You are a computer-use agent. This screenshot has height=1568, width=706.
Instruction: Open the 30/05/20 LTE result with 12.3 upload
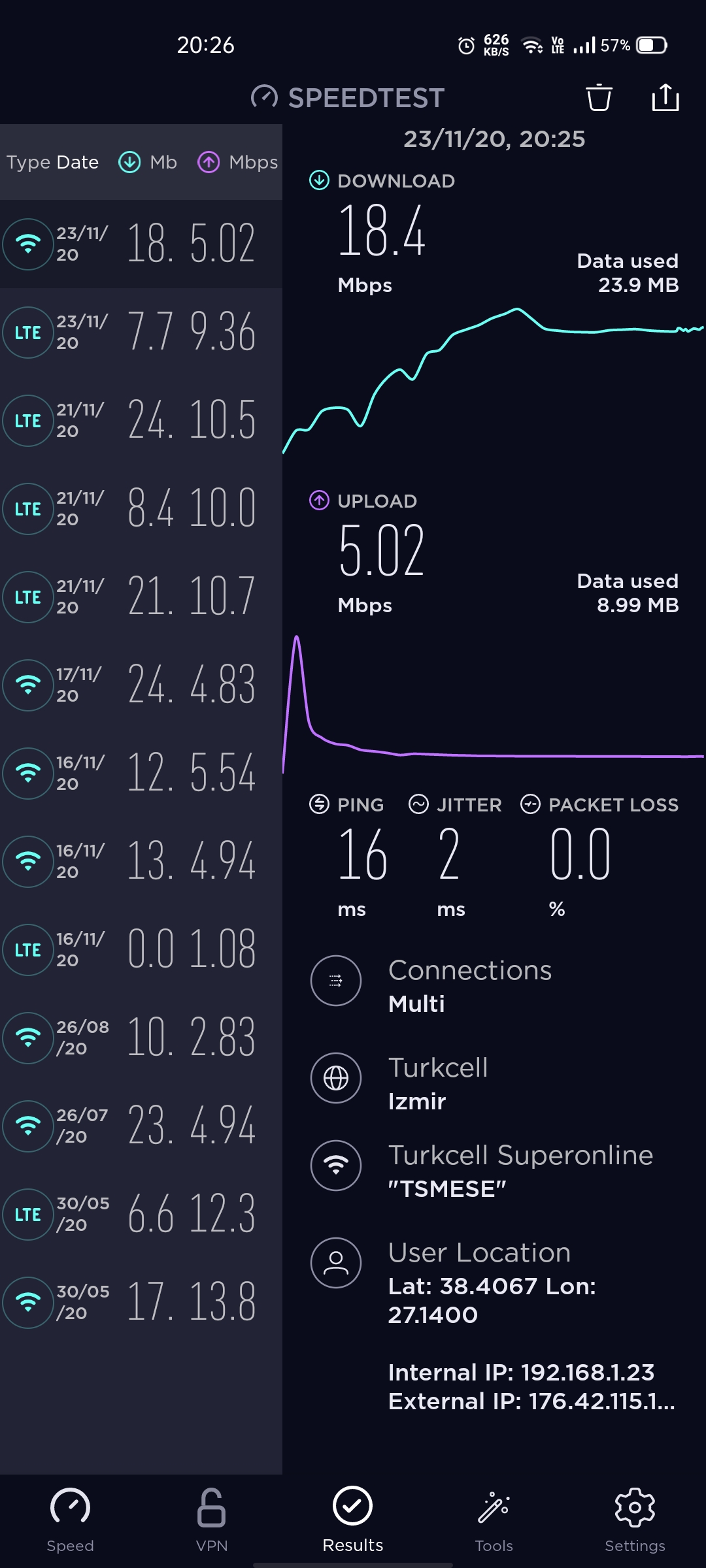tap(141, 1214)
